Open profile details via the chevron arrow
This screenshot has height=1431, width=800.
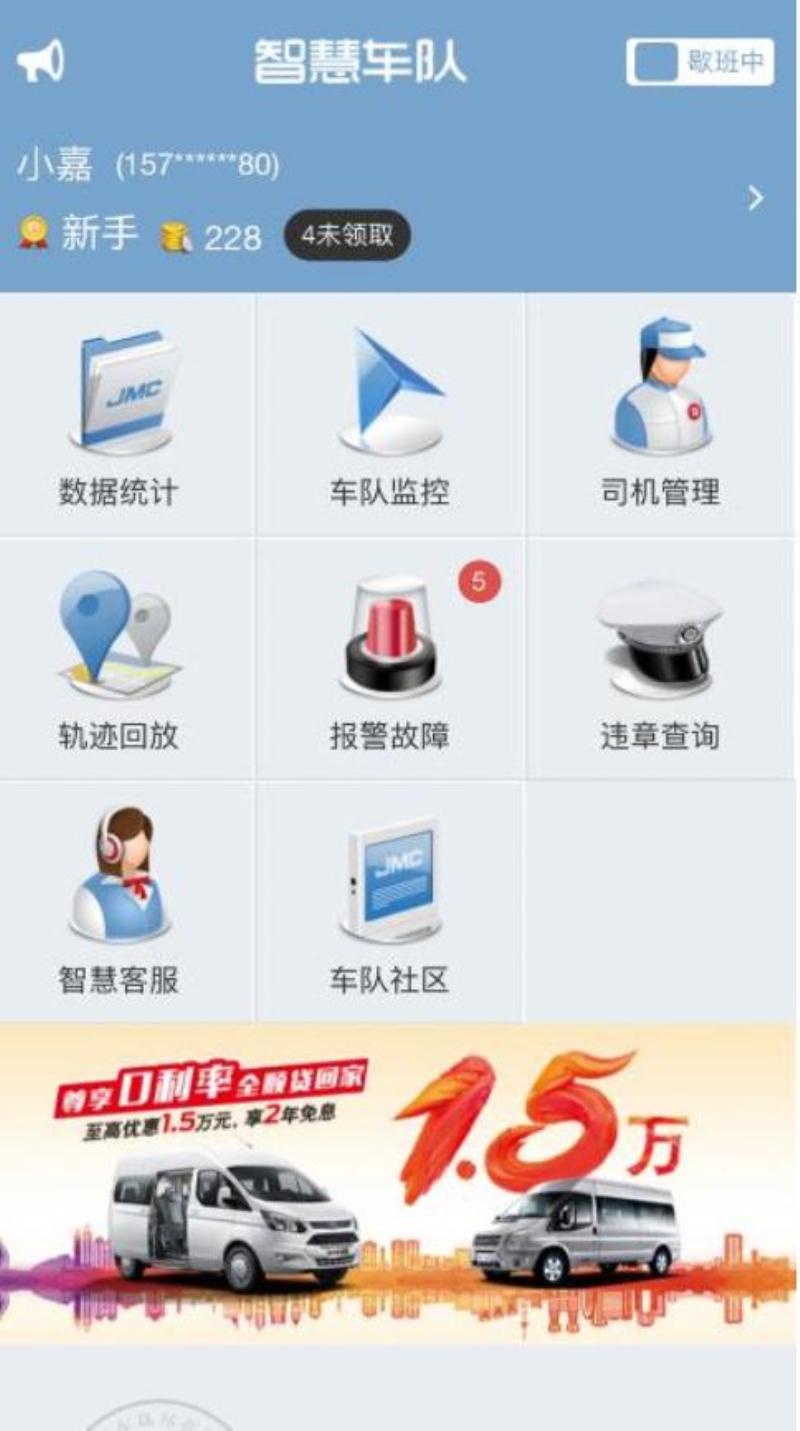click(x=756, y=198)
